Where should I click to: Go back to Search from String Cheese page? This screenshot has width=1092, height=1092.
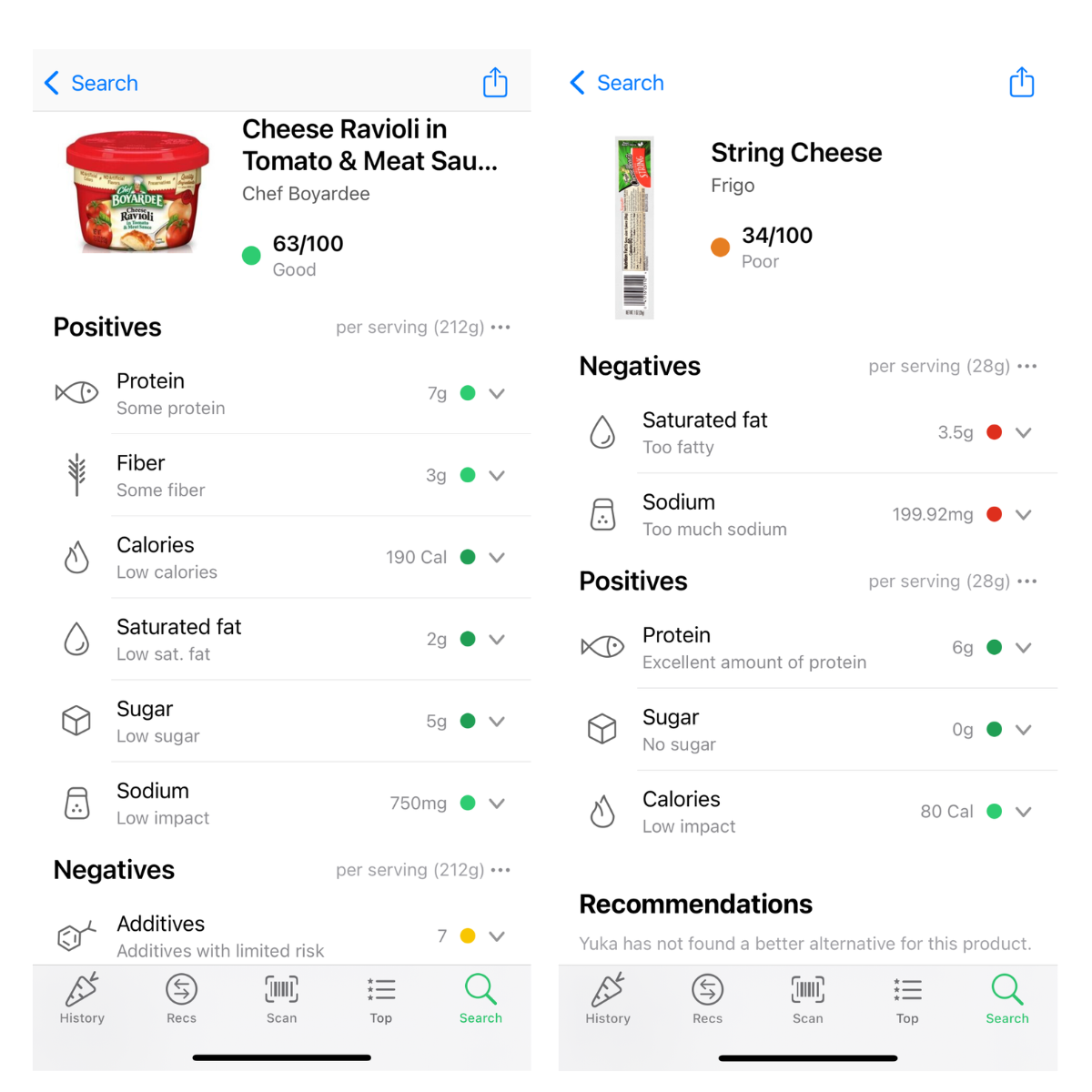coord(617,83)
